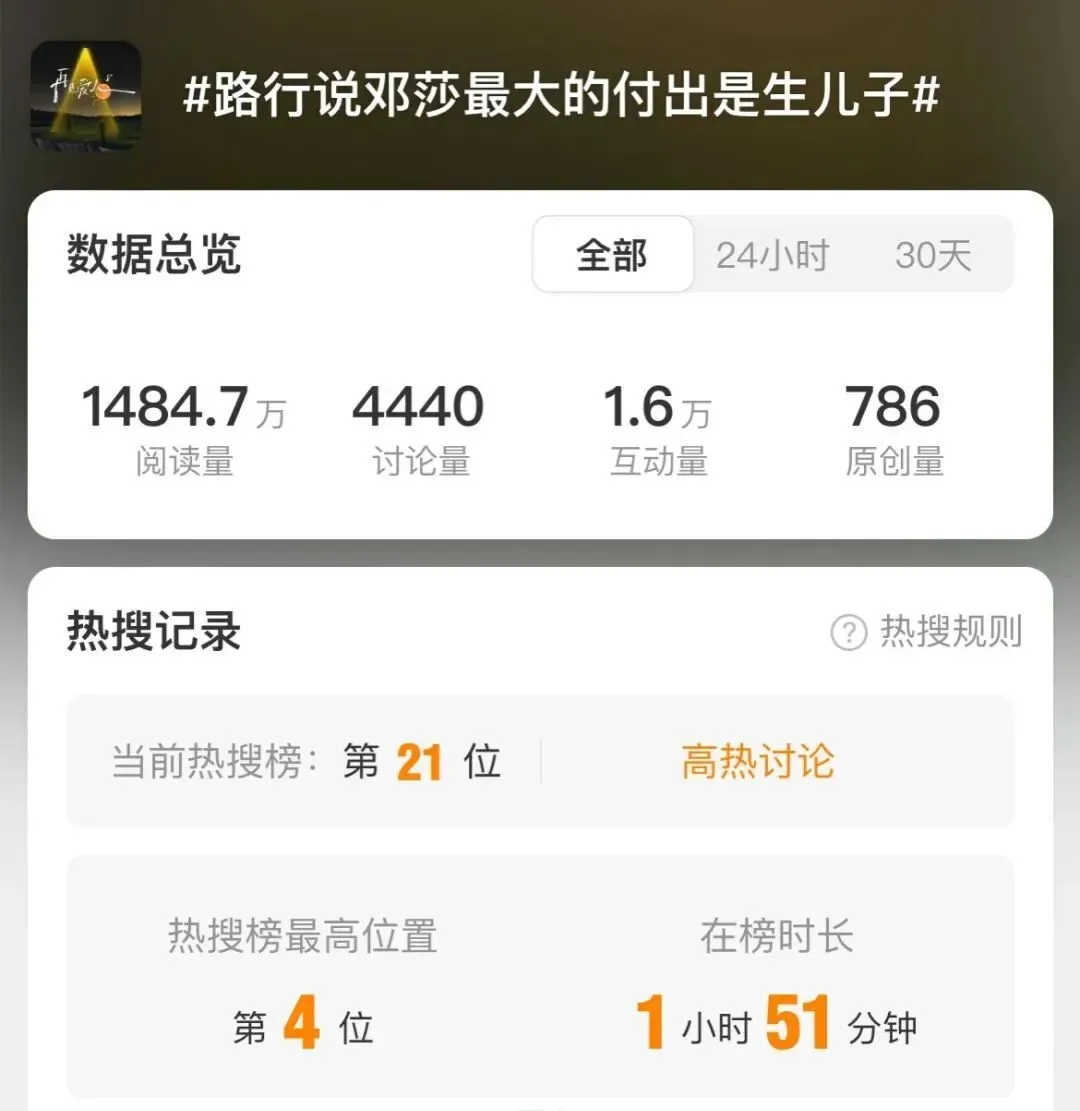The width and height of the screenshot is (1080, 1111).
Task: Select the 30天 data range
Action: tap(932, 256)
